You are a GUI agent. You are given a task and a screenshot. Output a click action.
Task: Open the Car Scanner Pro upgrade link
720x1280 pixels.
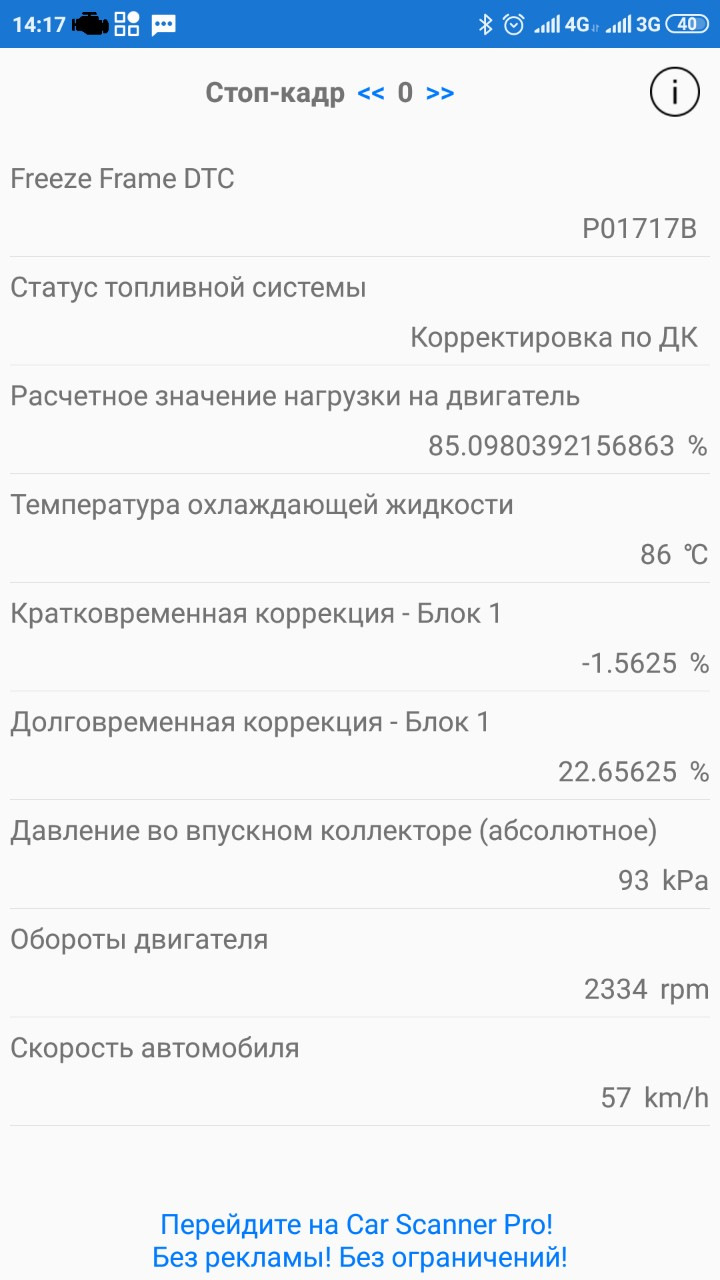click(x=359, y=1240)
